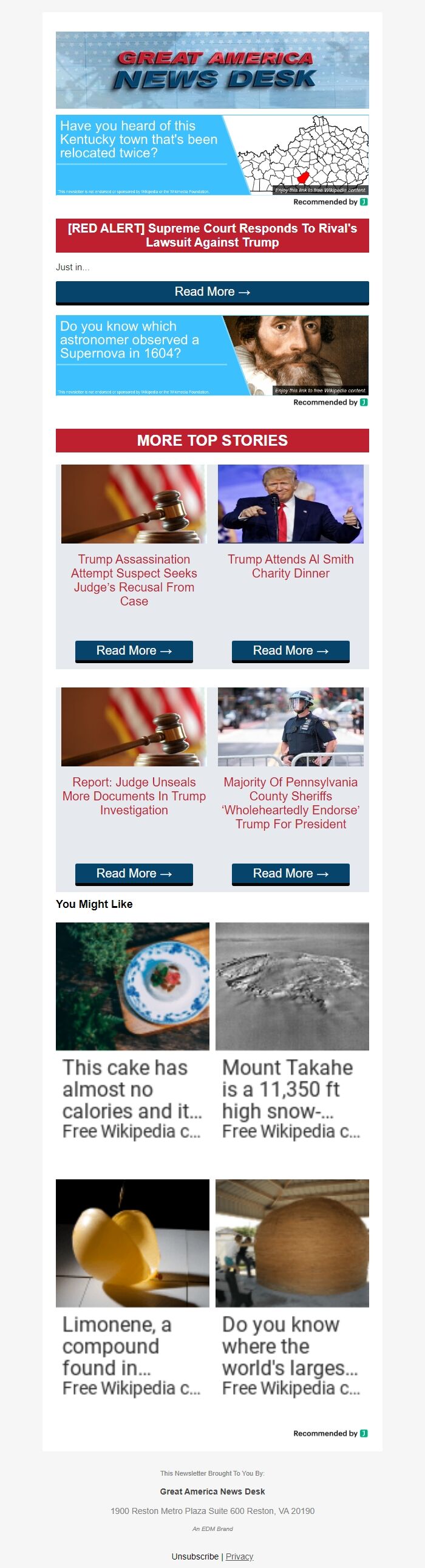Open Judge Unseals More Documents headline
425x1568 pixels.
coord(134,796)
